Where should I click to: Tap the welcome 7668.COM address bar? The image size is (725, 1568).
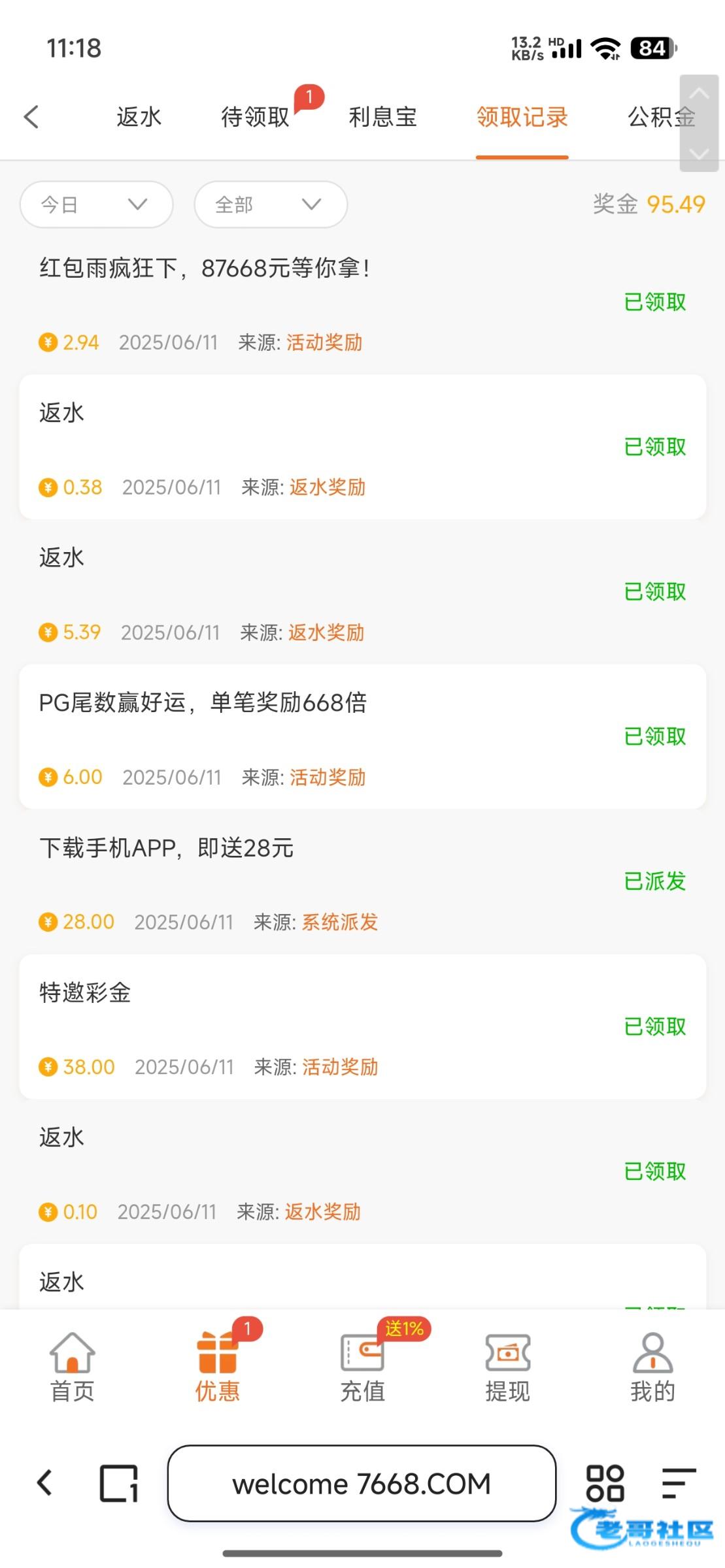click(362, 1484)
